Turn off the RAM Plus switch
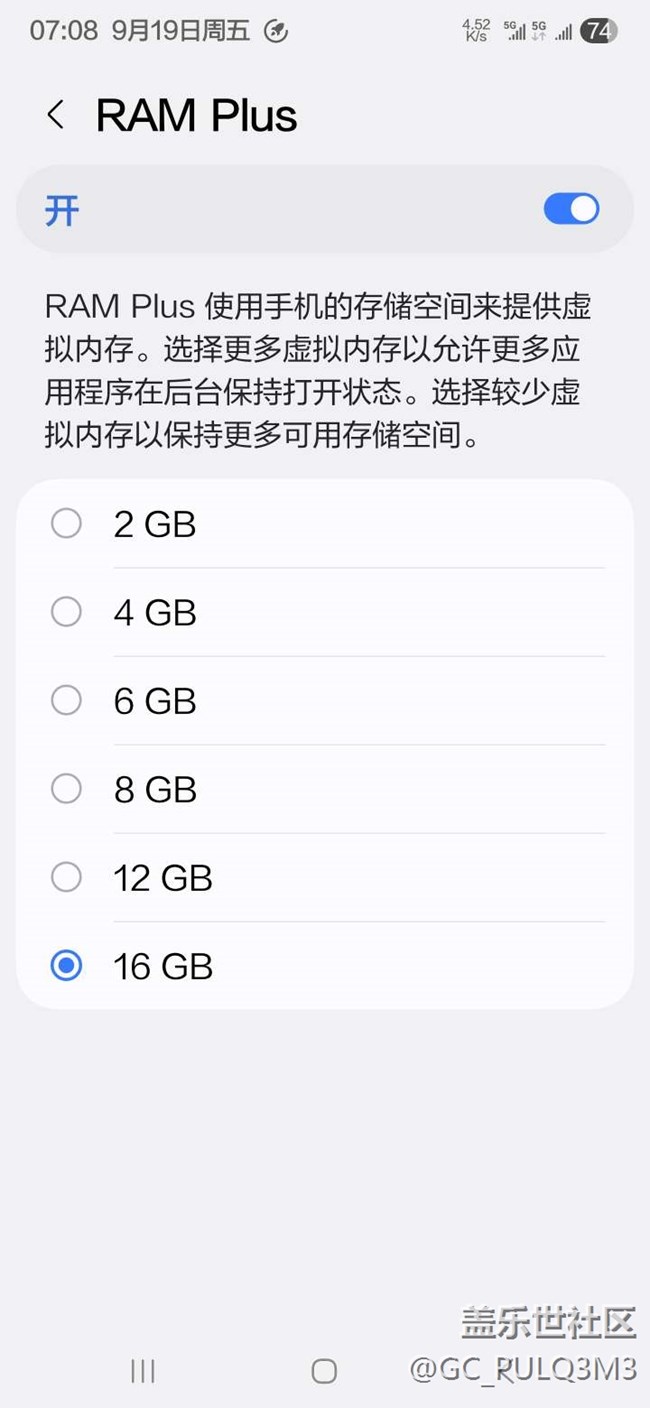650x1408 pixels. pos(571,209)
